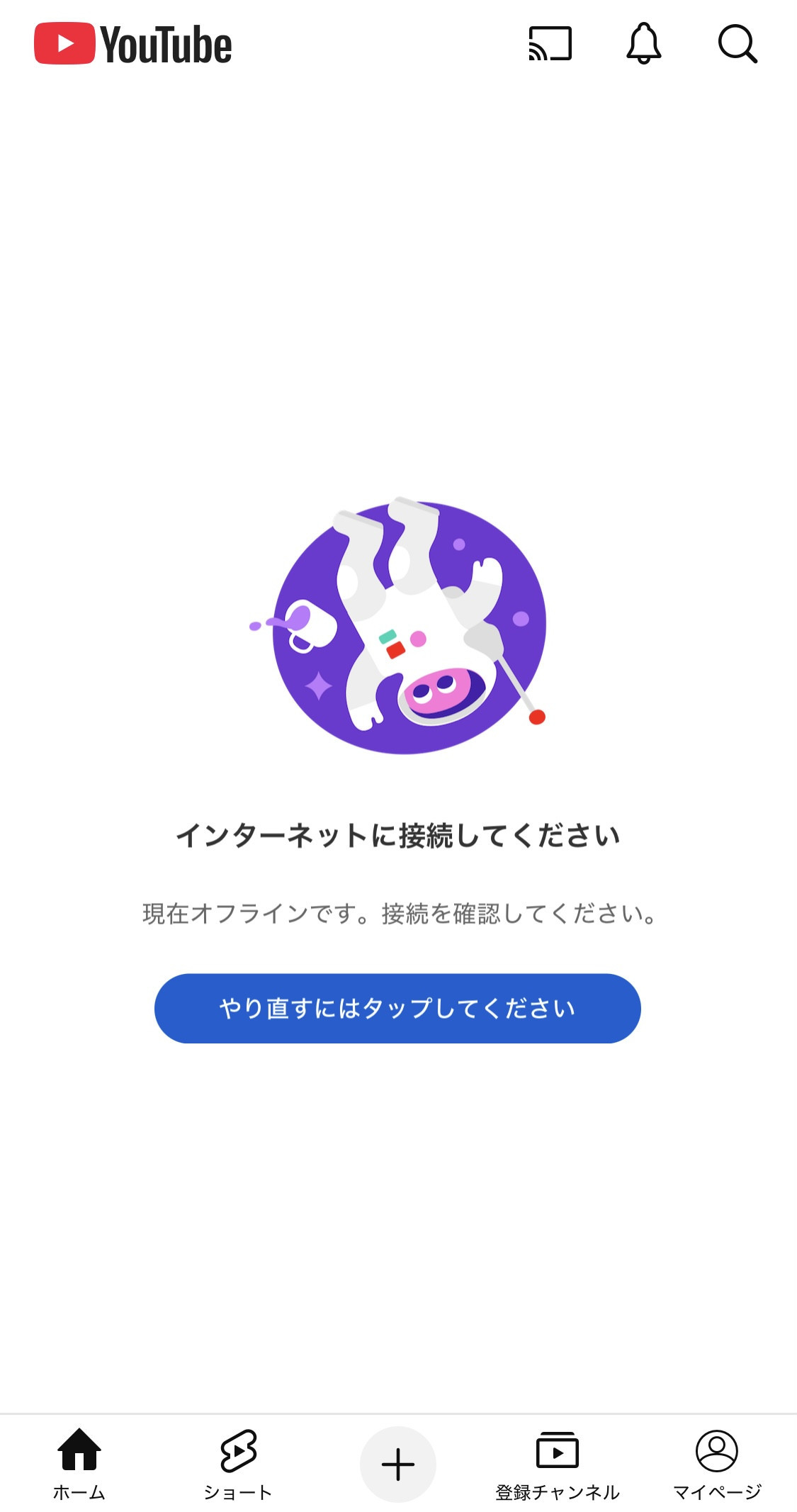Switch to the ショート tab

coord(238,1465)
